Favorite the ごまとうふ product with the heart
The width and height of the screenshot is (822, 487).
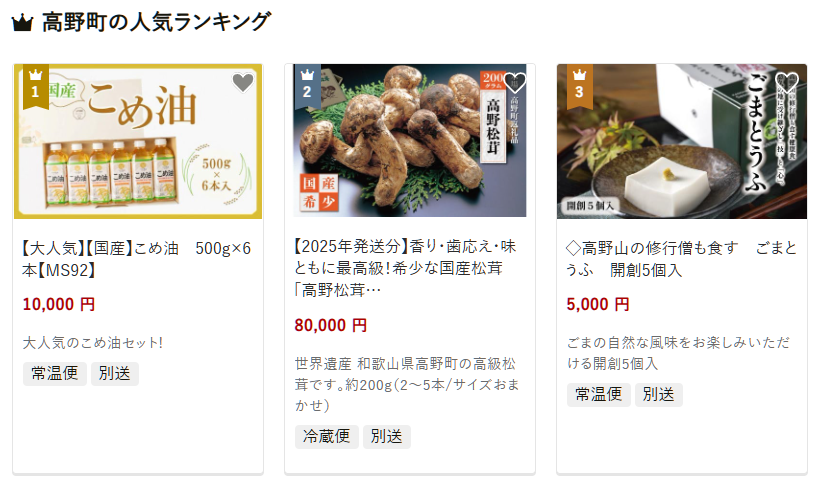(x=787, y=83)
